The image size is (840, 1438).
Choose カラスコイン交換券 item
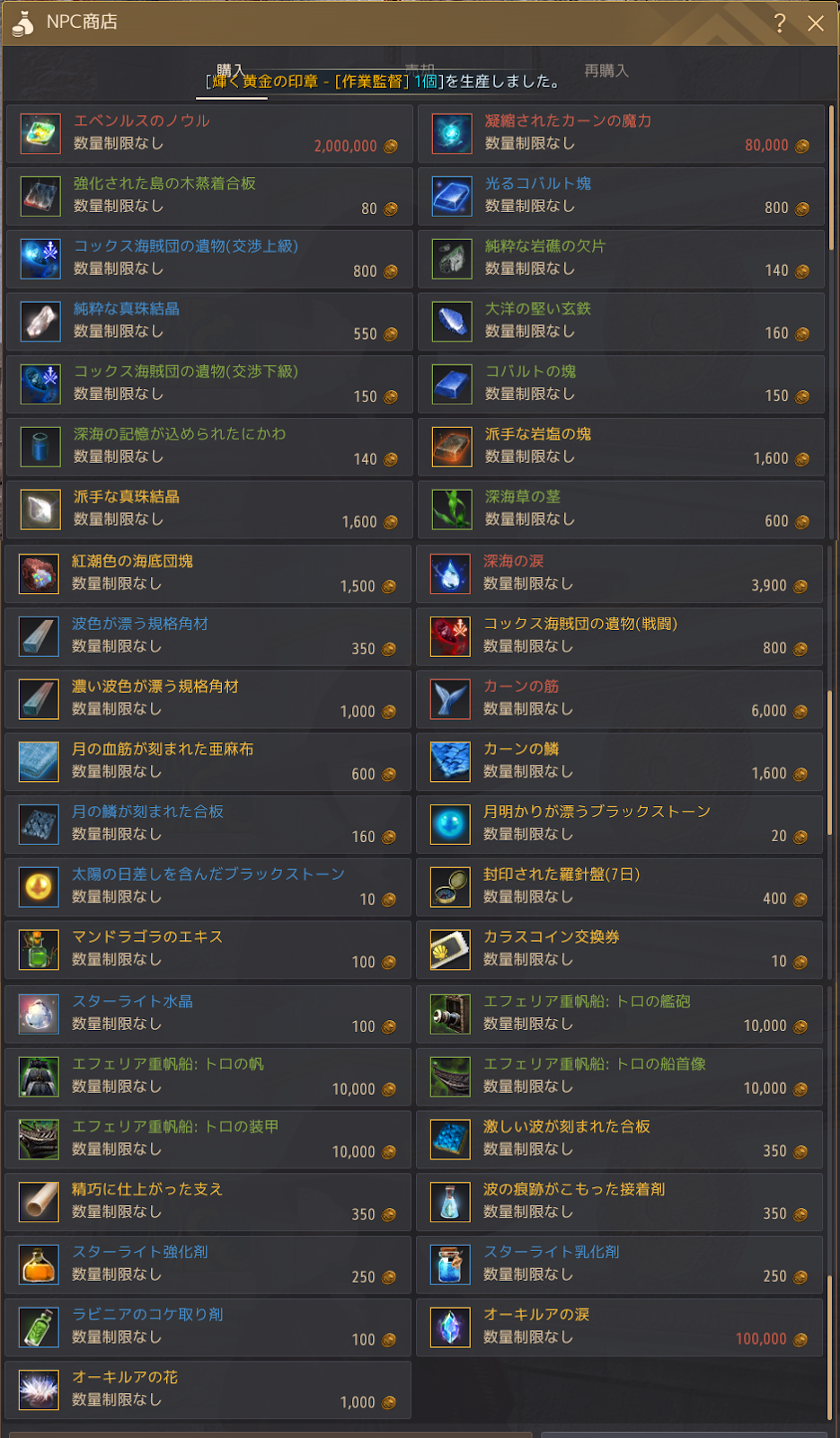point(619,950)
